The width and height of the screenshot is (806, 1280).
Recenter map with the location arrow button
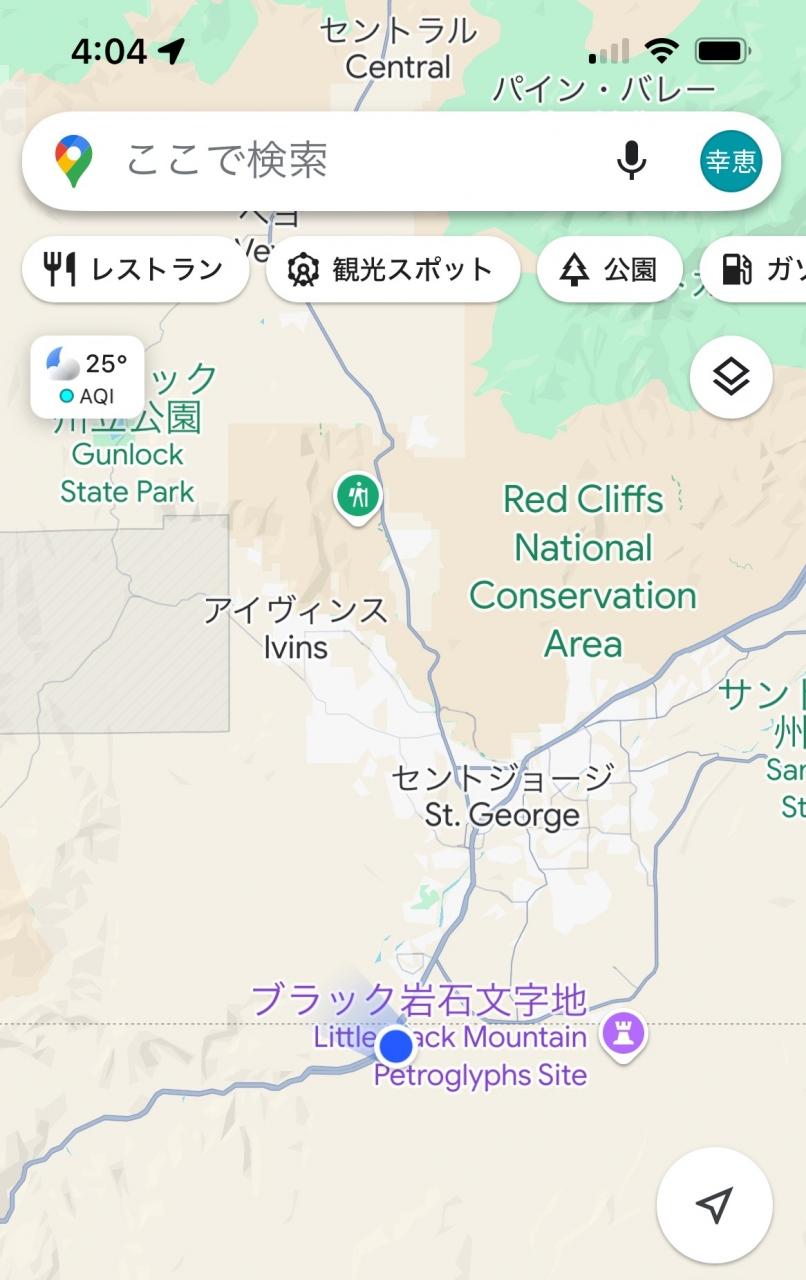(x=714, y=1205)
